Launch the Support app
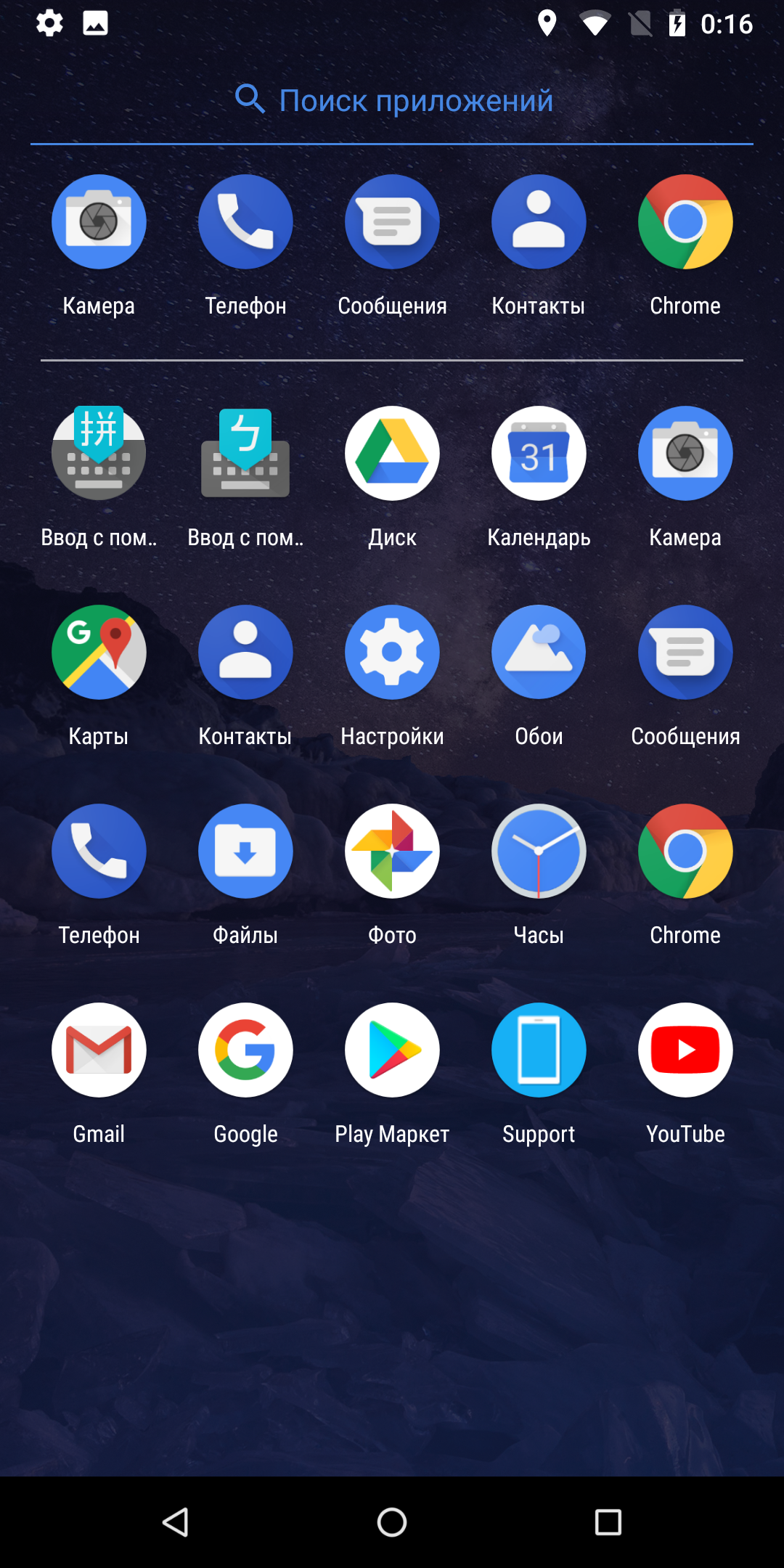The image size is (784, 1568). [539, 1050]
